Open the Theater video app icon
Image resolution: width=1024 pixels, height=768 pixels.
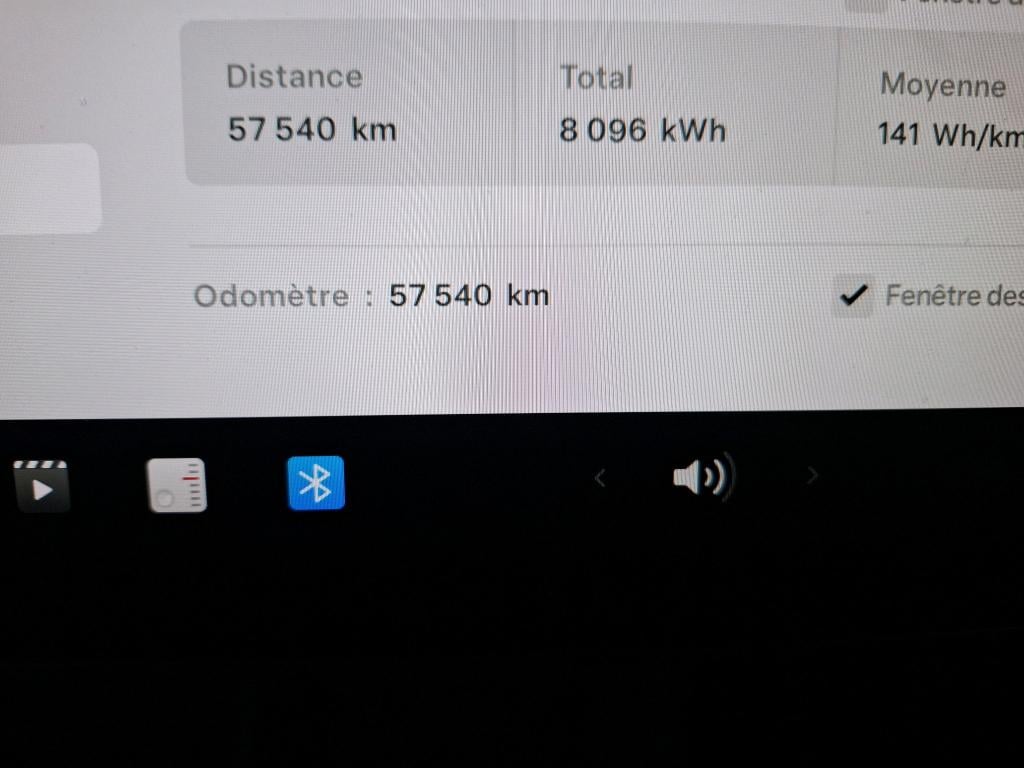pos(41,486)
